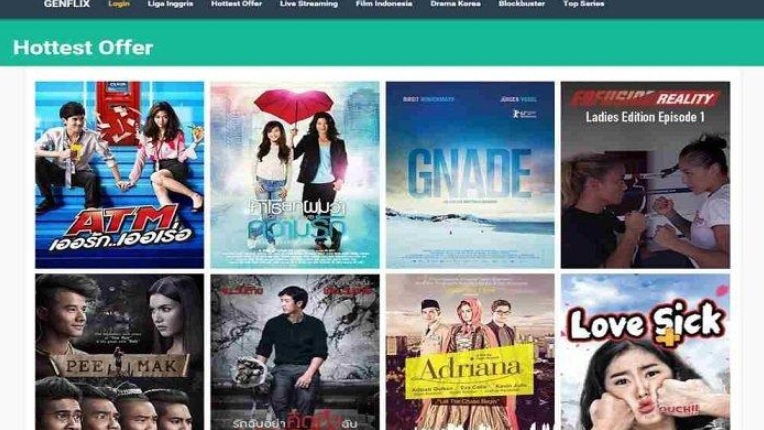Browse the Film Indonesia category
The width and height of the screenshot is (764, 430).
tap(384, 4)
